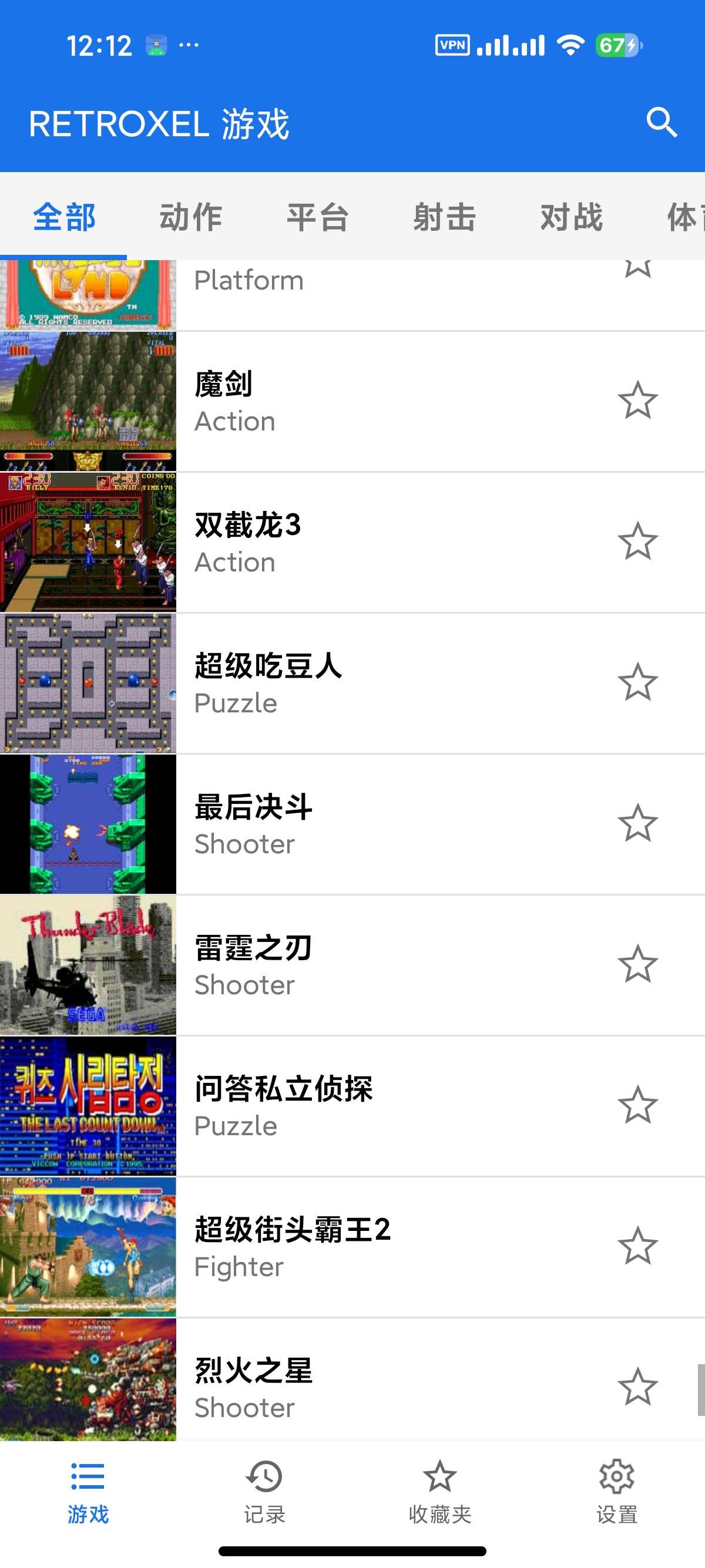Viewport: 705px width, 1568px height.
Task: Open the search icon in app bar
Action: coord(662,123)
